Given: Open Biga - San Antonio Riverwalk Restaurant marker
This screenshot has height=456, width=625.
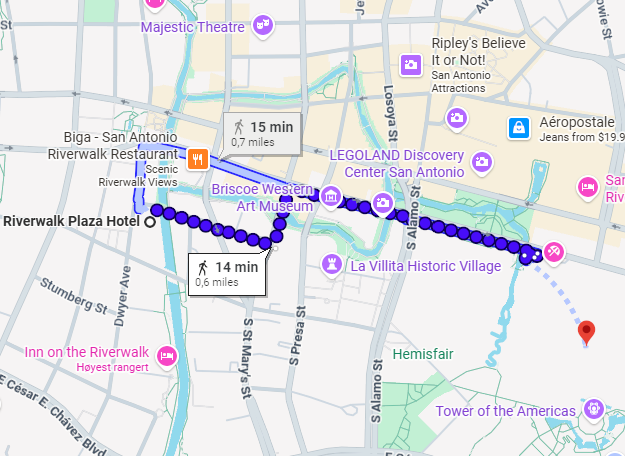Looking at the screenshot, I should tap(198, 157).
